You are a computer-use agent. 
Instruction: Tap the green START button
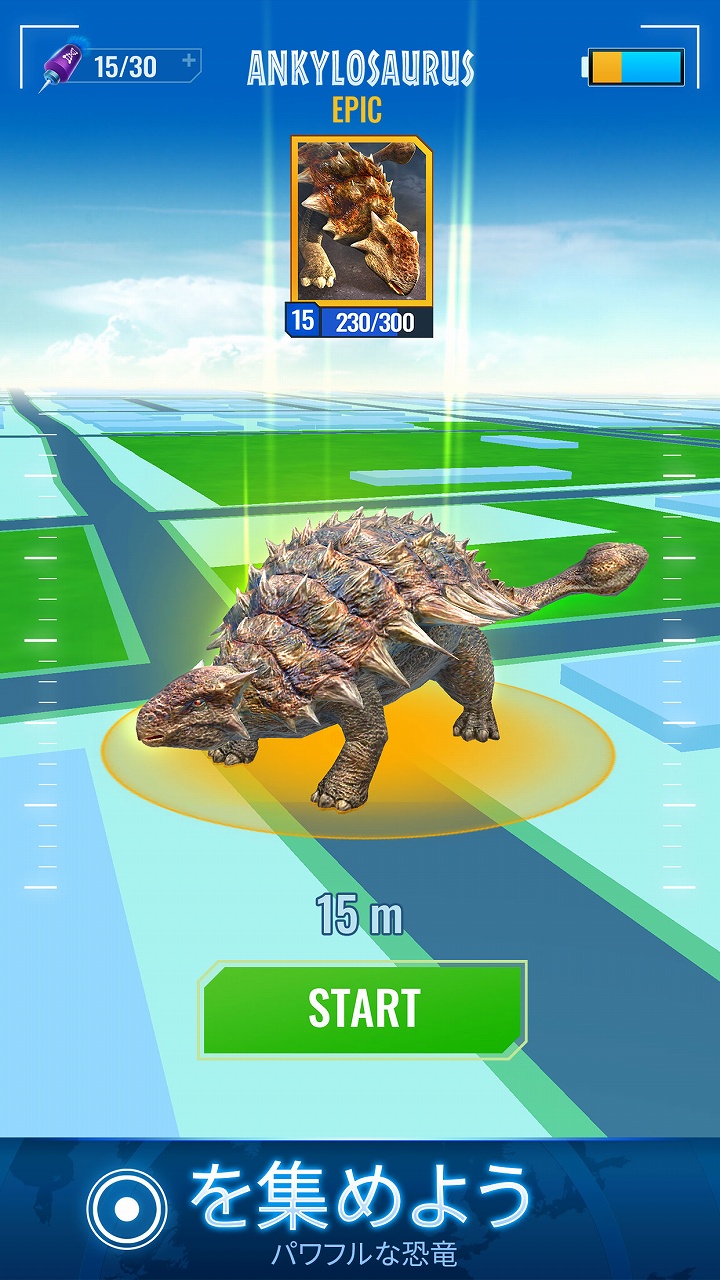coord(362,1009)
